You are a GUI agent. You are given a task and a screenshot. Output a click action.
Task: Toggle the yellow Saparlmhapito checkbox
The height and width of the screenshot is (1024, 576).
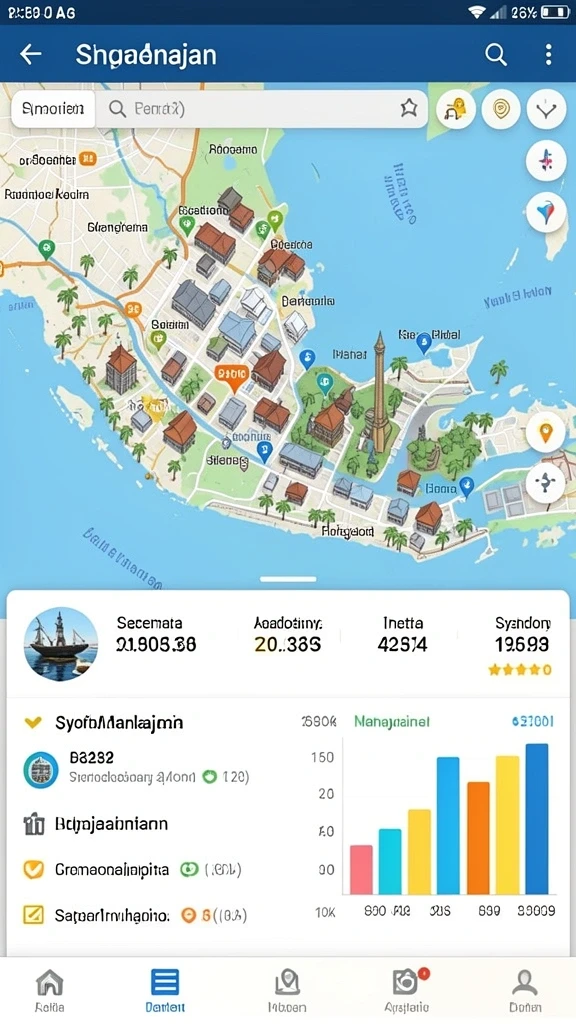[x=33, y=915]
